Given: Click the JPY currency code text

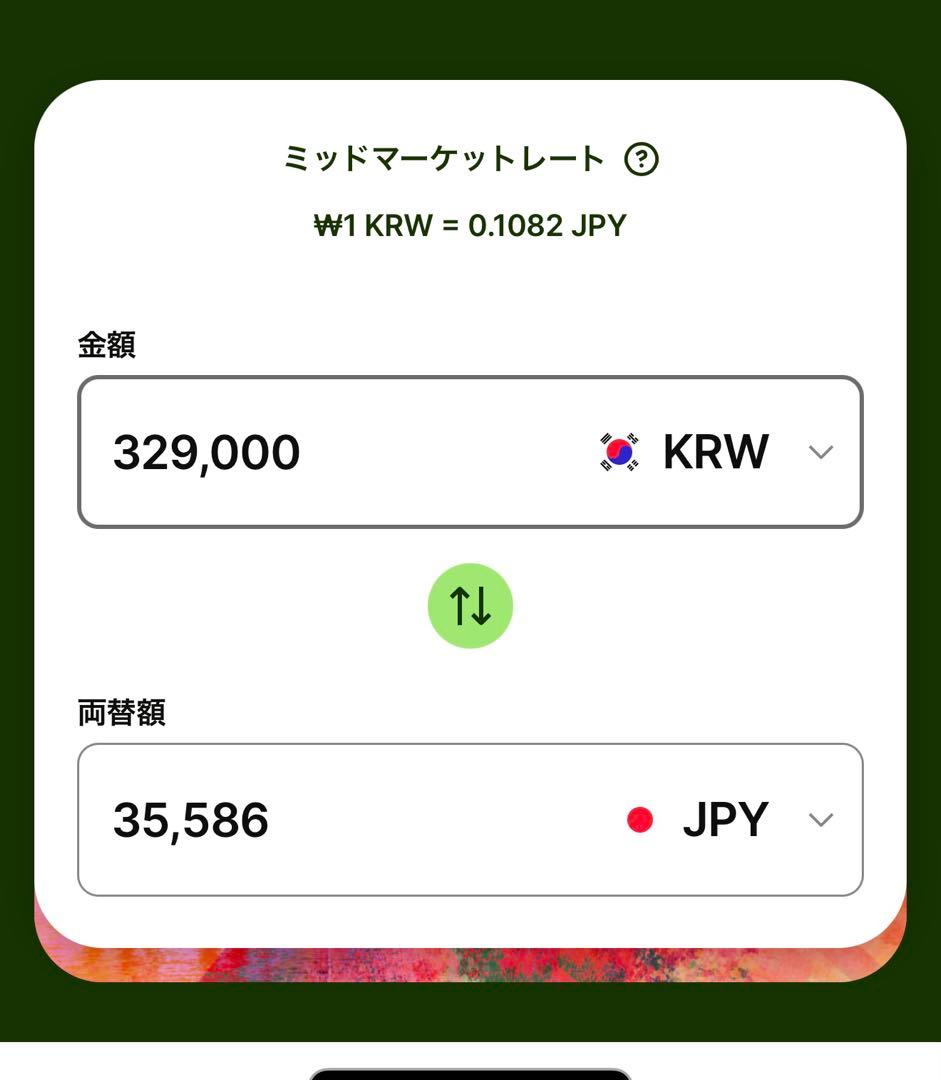Looking at the screenshot, I should click(x=725, y=819).
